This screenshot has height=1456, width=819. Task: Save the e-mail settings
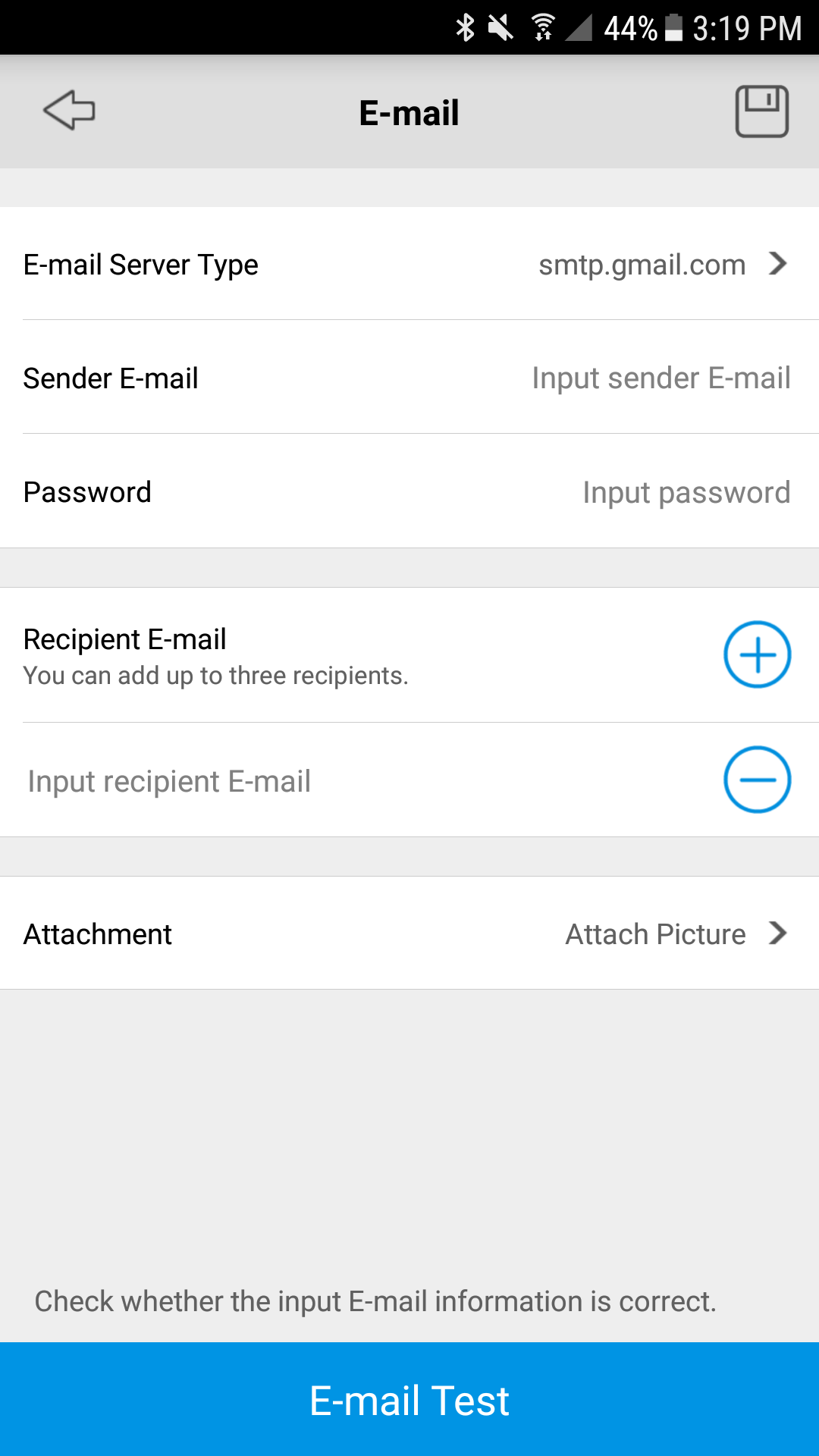point(761,111)
